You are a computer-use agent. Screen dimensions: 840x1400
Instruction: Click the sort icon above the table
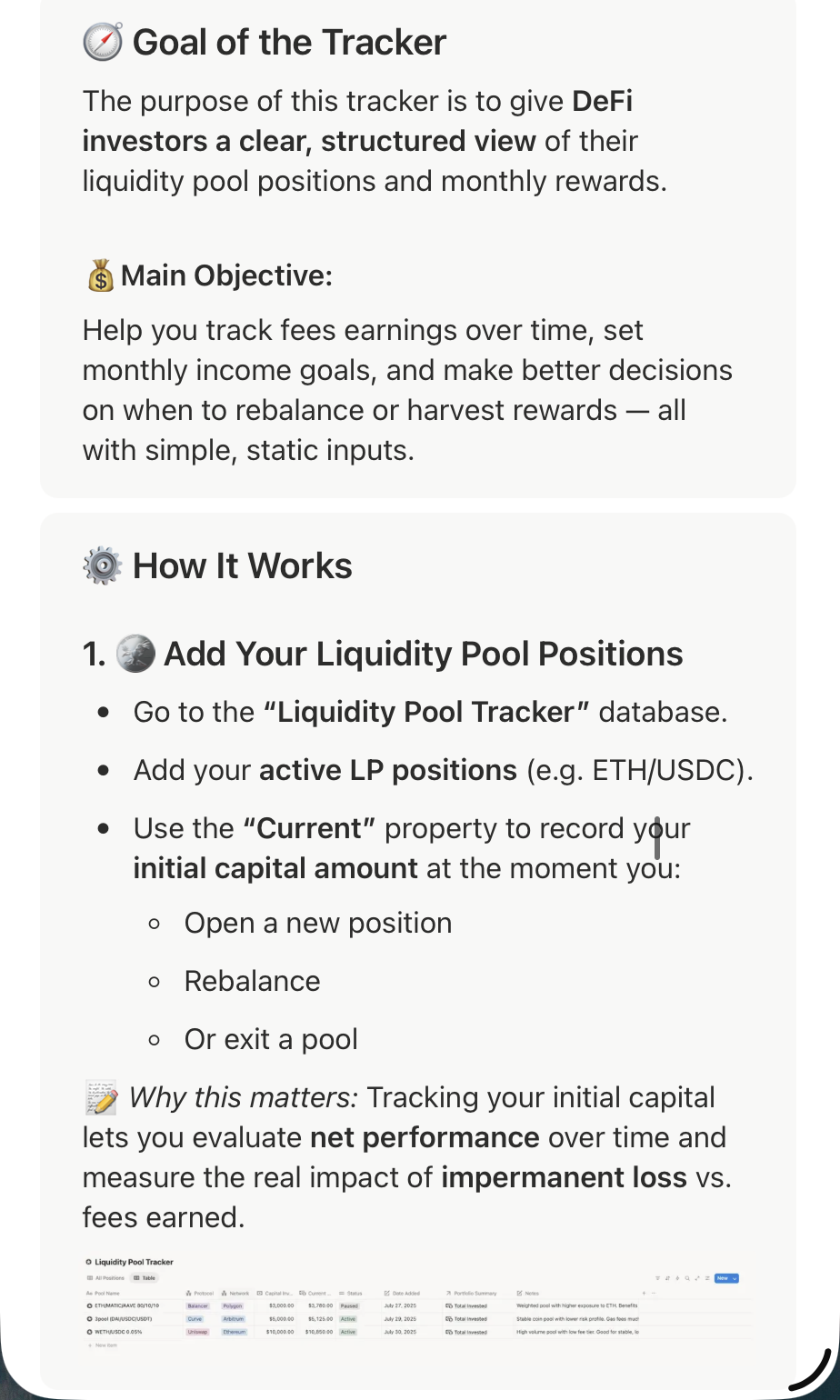667,1278
